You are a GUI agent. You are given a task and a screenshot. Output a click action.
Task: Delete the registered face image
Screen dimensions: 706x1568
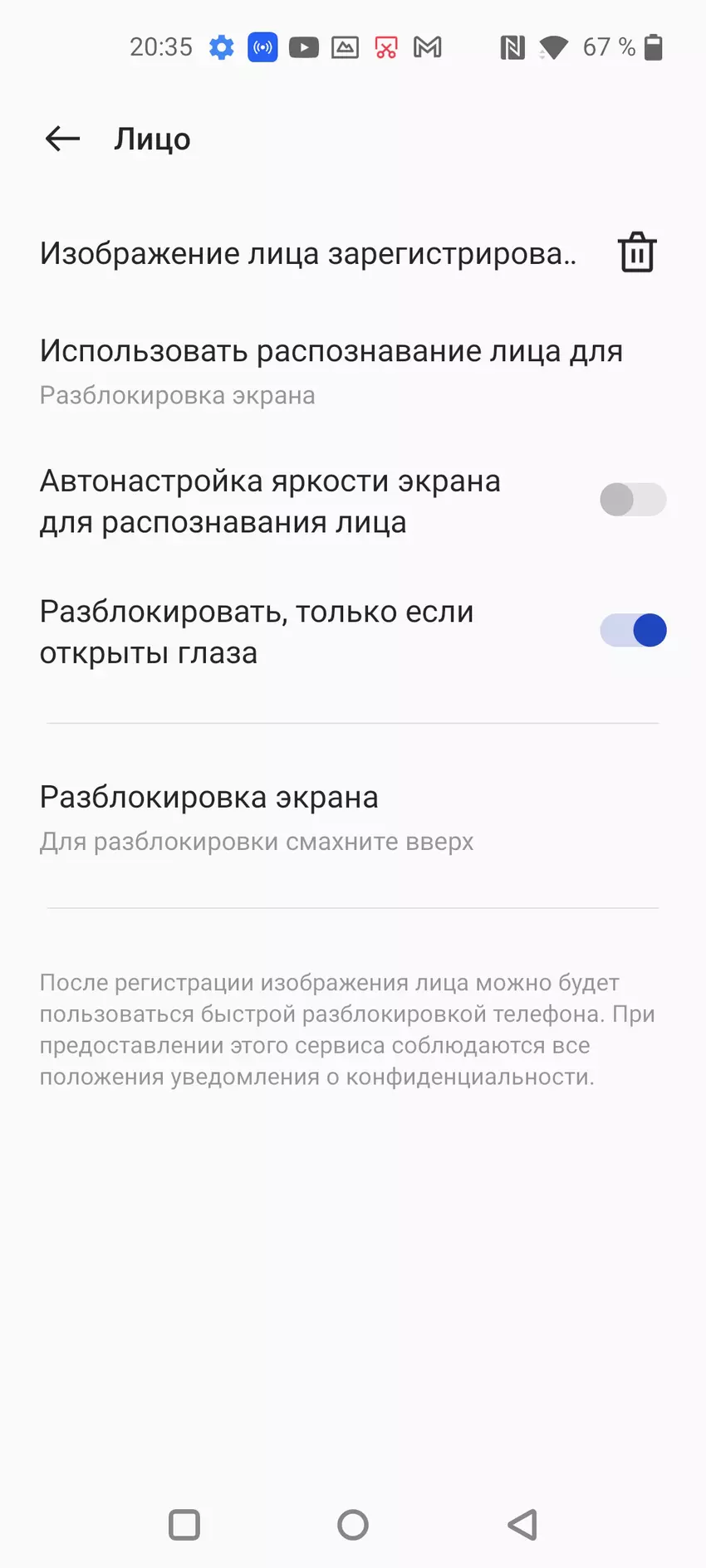637,252
